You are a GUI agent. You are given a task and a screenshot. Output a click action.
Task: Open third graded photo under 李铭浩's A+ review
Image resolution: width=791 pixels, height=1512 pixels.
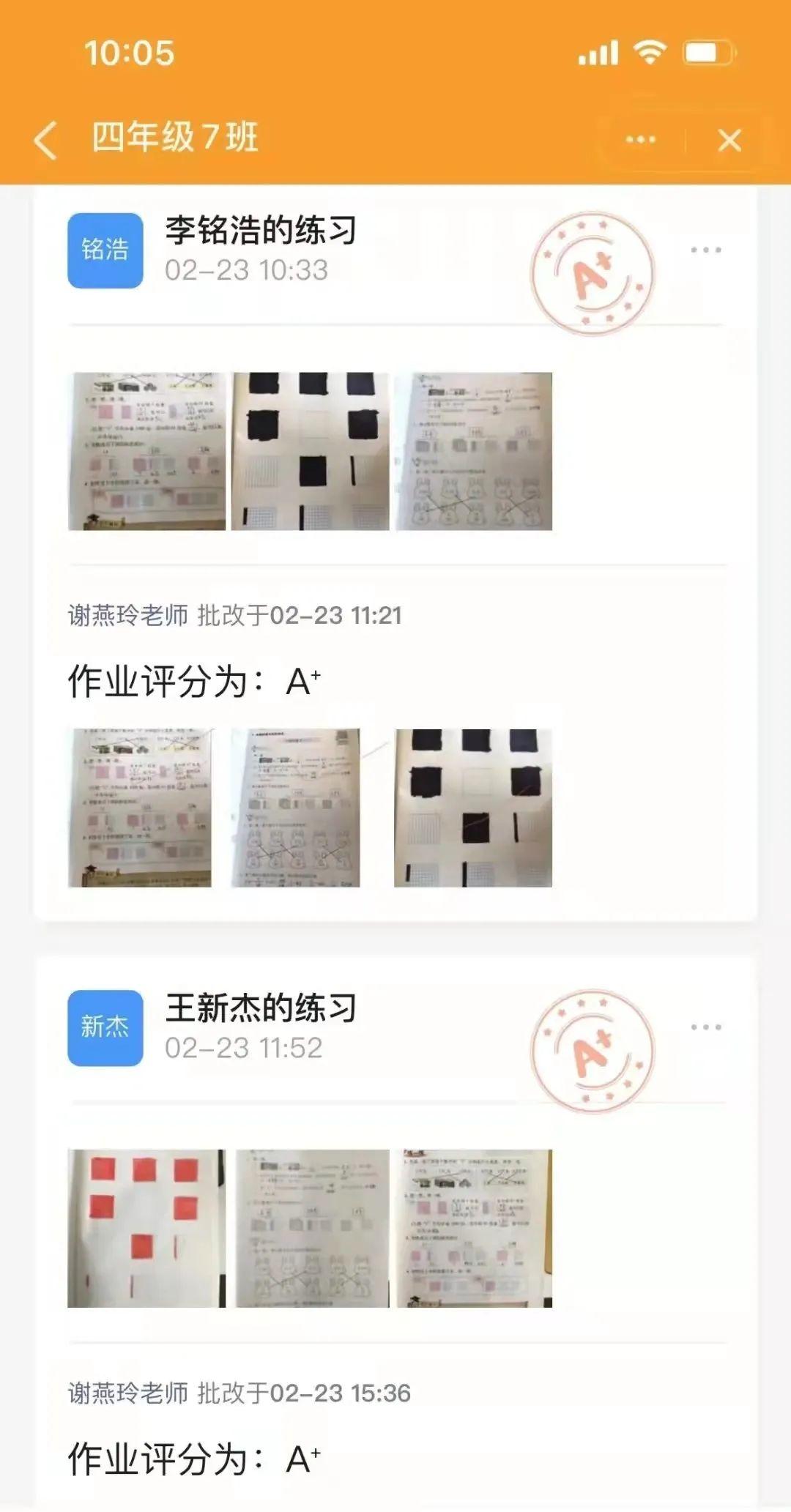473,808
